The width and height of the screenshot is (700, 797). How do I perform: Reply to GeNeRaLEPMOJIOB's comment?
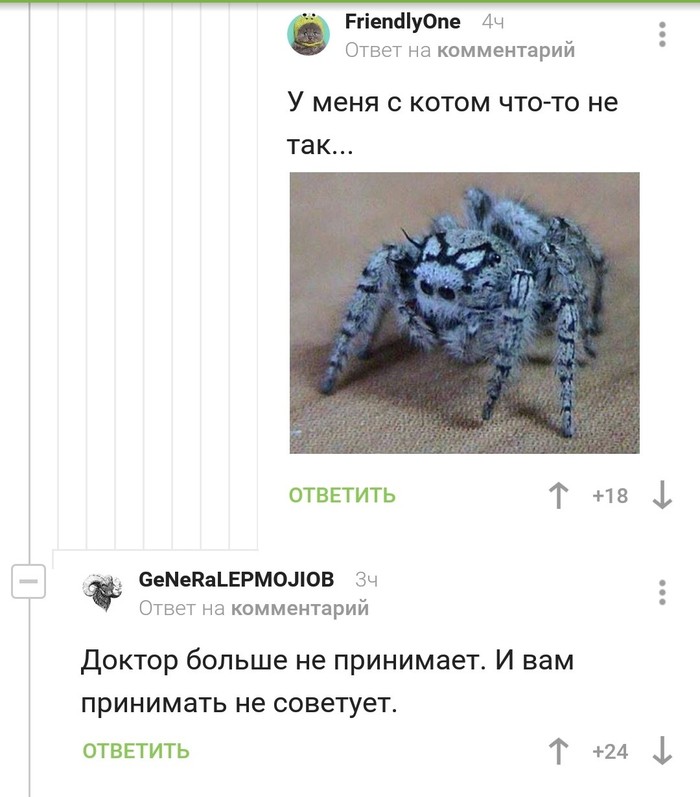pos(136,751)
